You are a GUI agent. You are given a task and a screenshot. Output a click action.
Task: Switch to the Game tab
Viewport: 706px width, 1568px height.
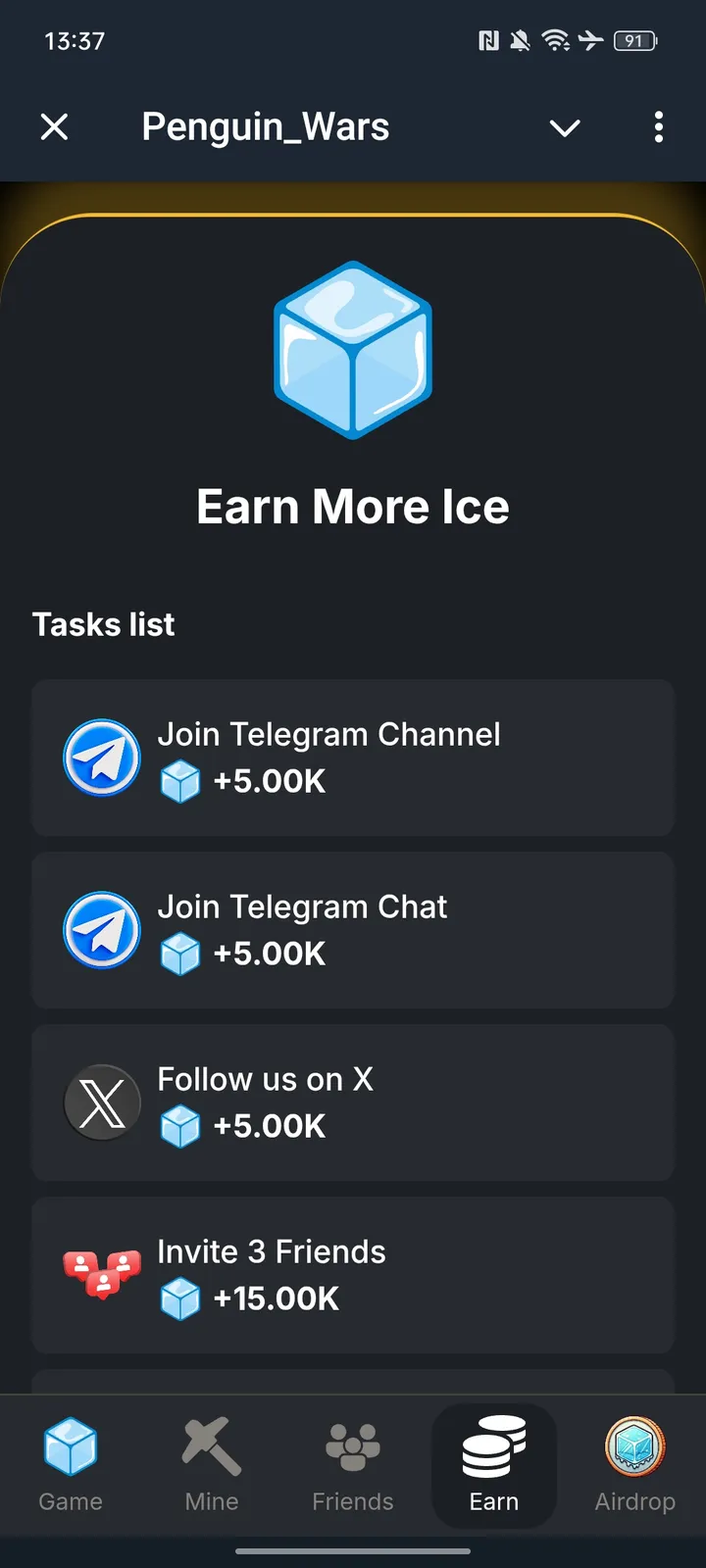click(71, 1465)
